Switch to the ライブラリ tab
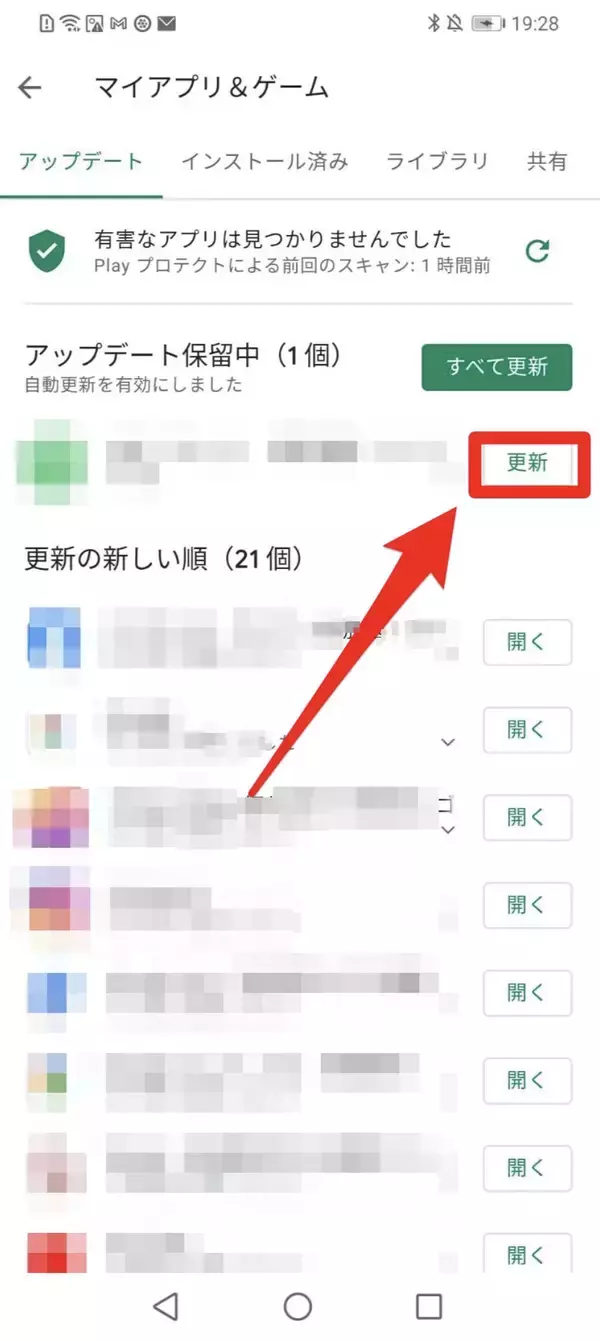600x1341 pixels. point(437,161)
